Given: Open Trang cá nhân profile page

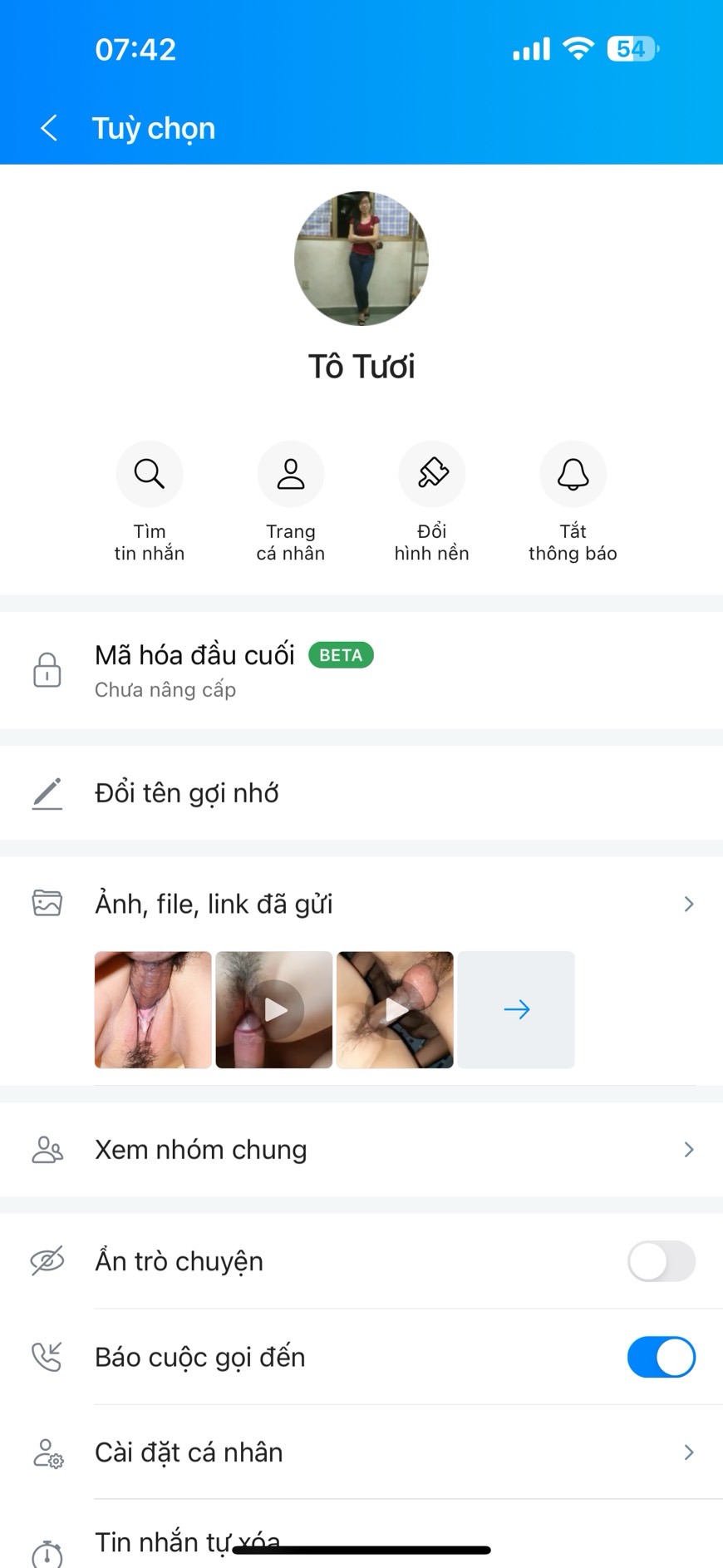Looking at the screenshot, I should pos(291,475).
